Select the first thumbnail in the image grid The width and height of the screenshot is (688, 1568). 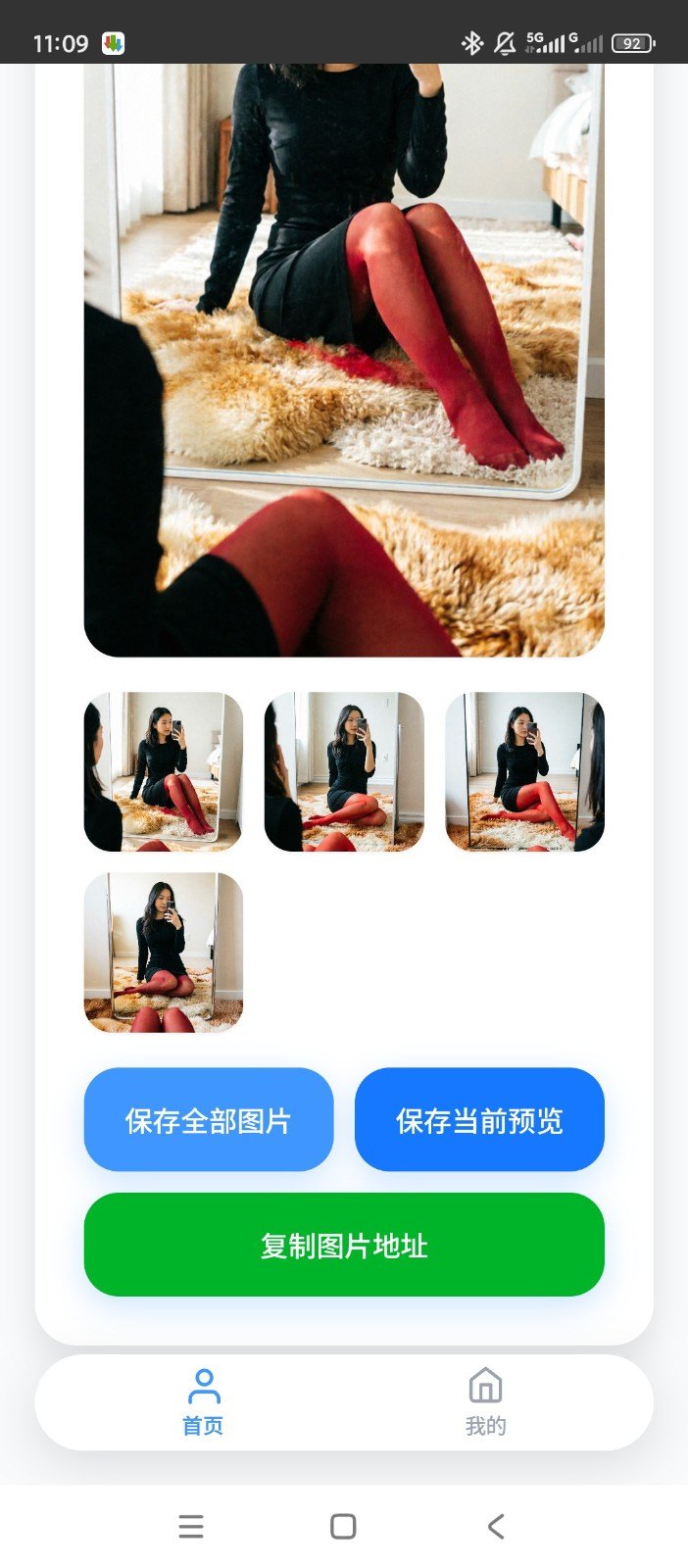164,772
